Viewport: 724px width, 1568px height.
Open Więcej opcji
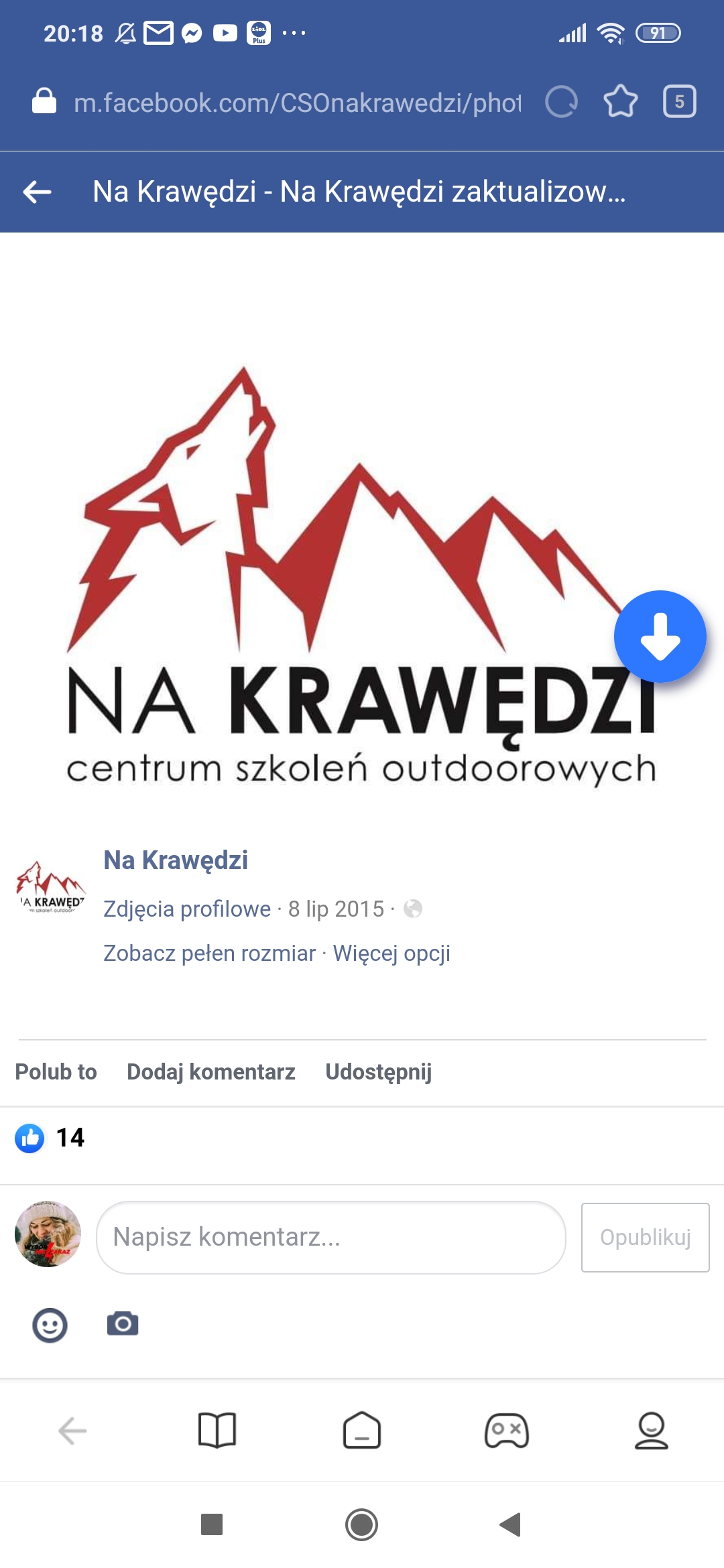coord(391,953)
